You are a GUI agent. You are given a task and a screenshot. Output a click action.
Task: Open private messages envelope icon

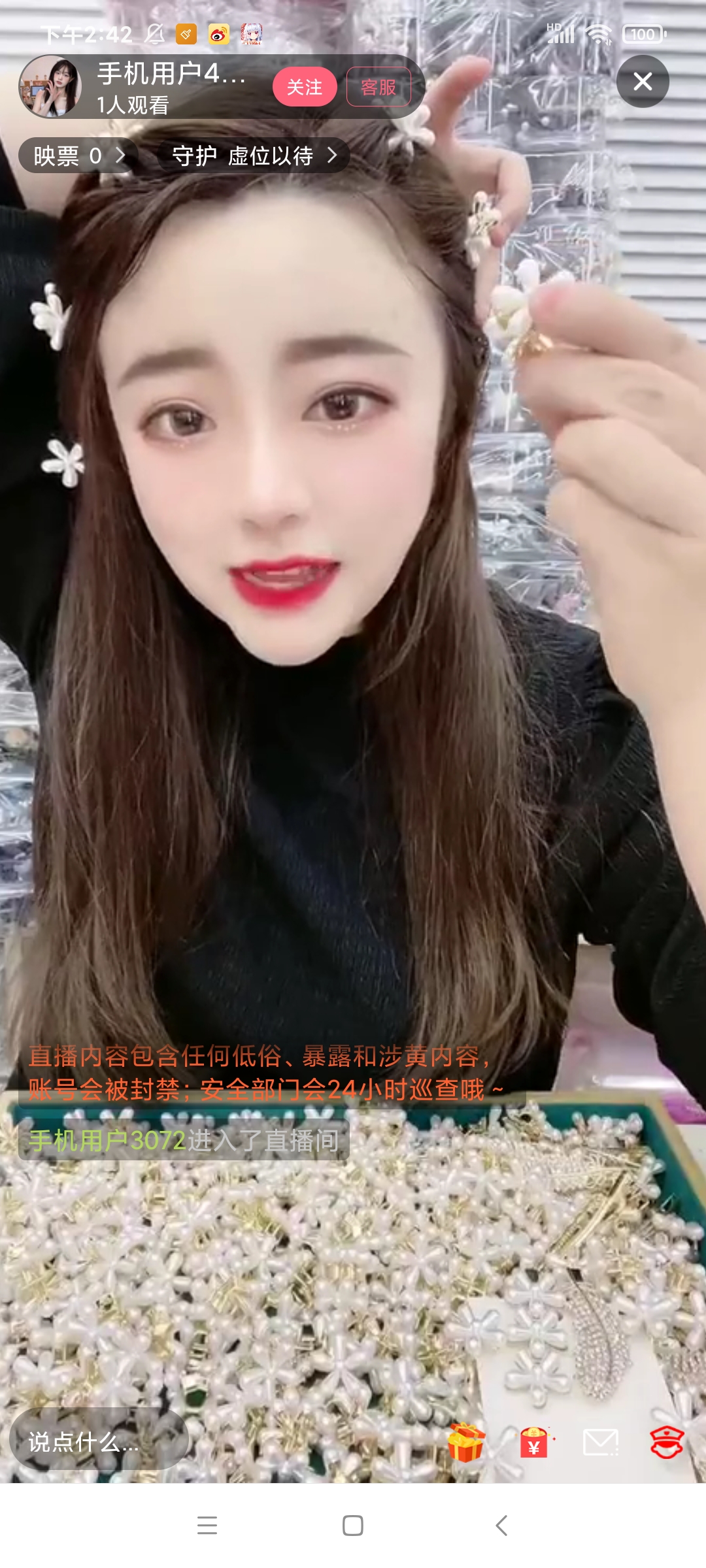pos(600,1441)
